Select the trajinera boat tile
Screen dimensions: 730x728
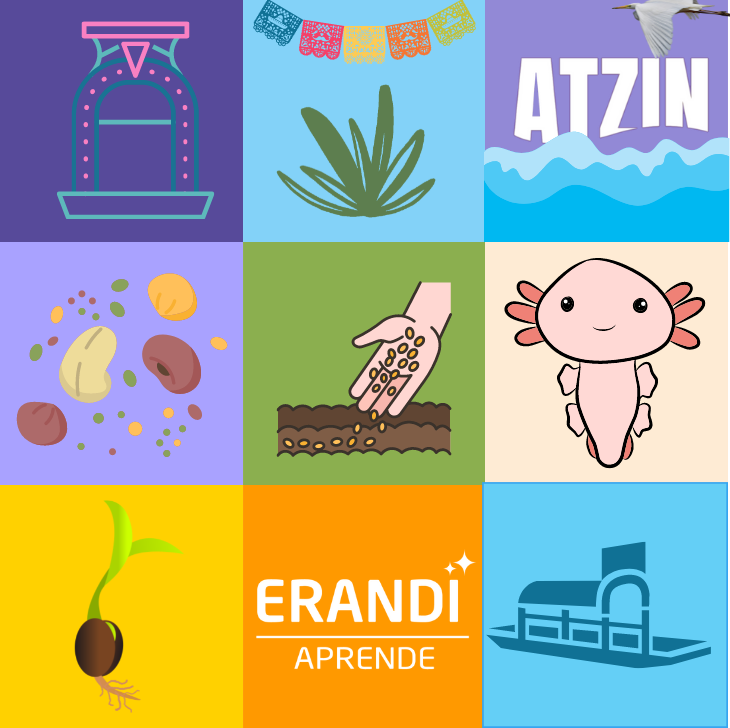[x=605, y=606]
